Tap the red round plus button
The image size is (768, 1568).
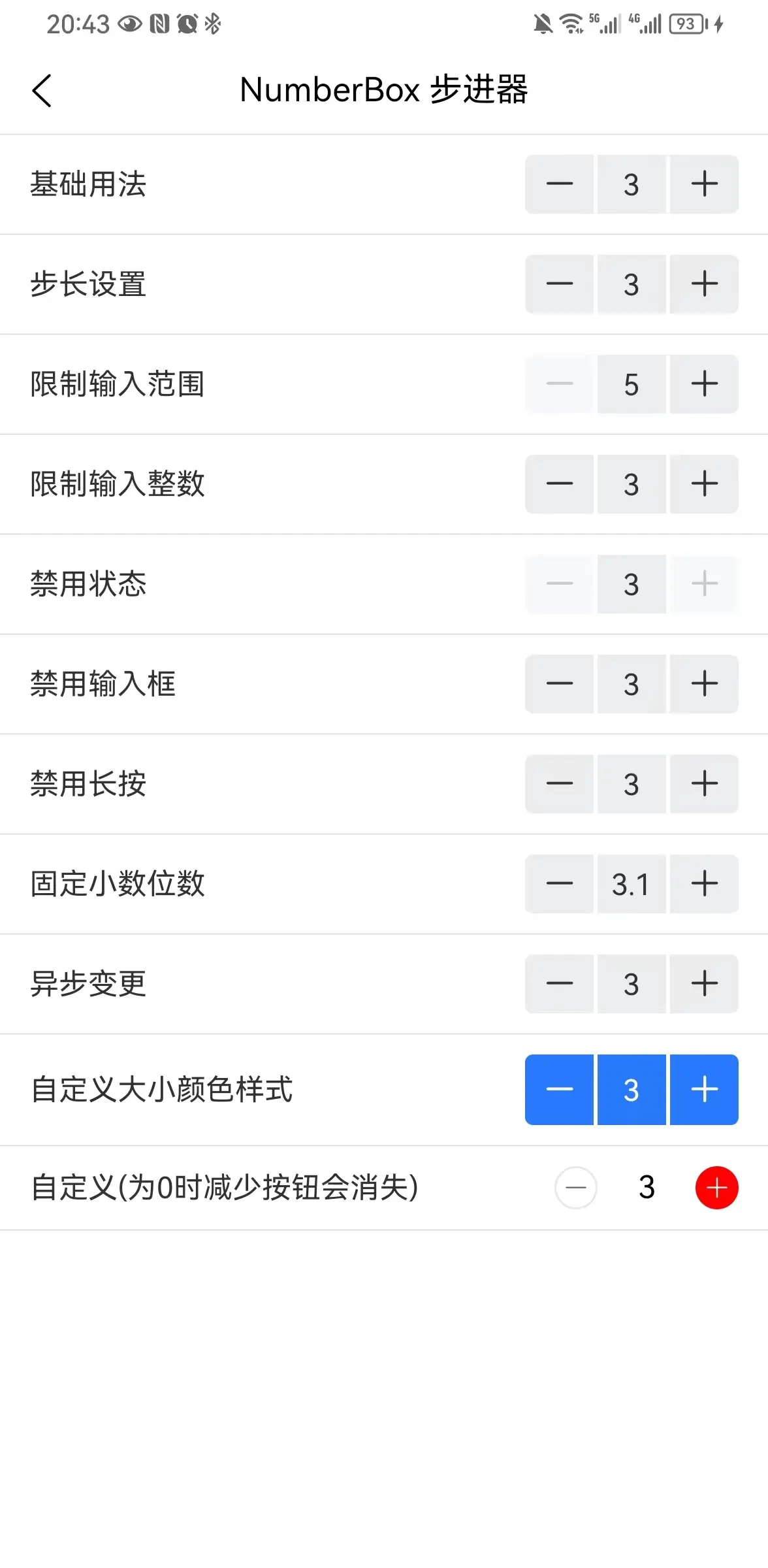(716, 1188)
